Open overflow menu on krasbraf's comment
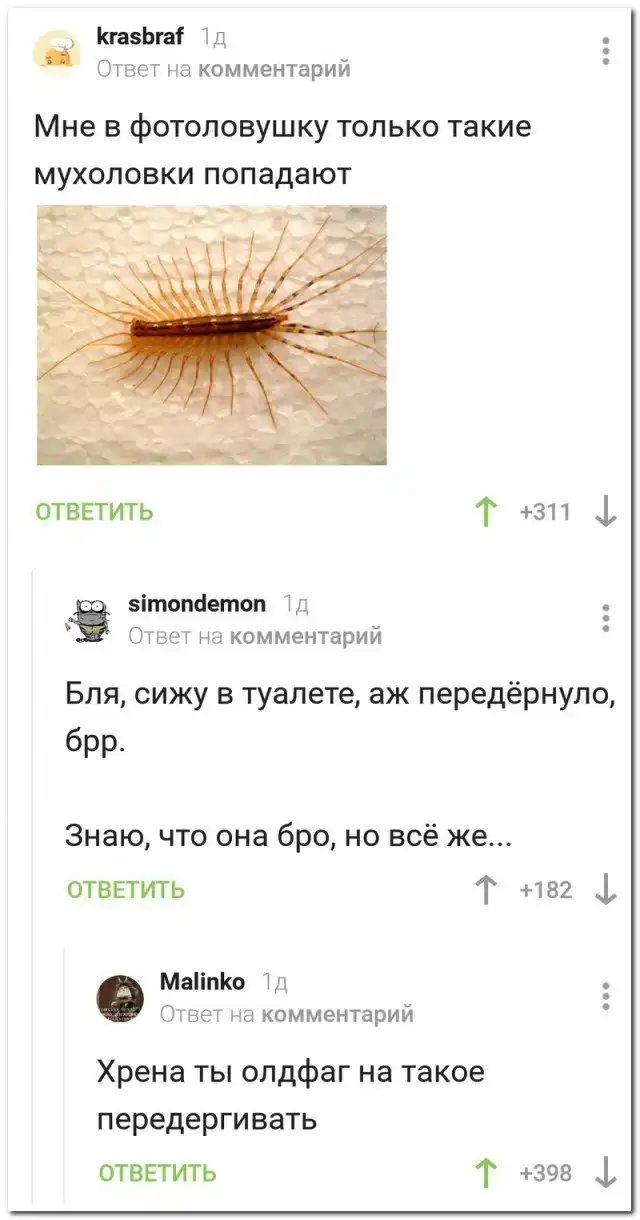This screenshot has height=1220, width=640. point(606,51)
